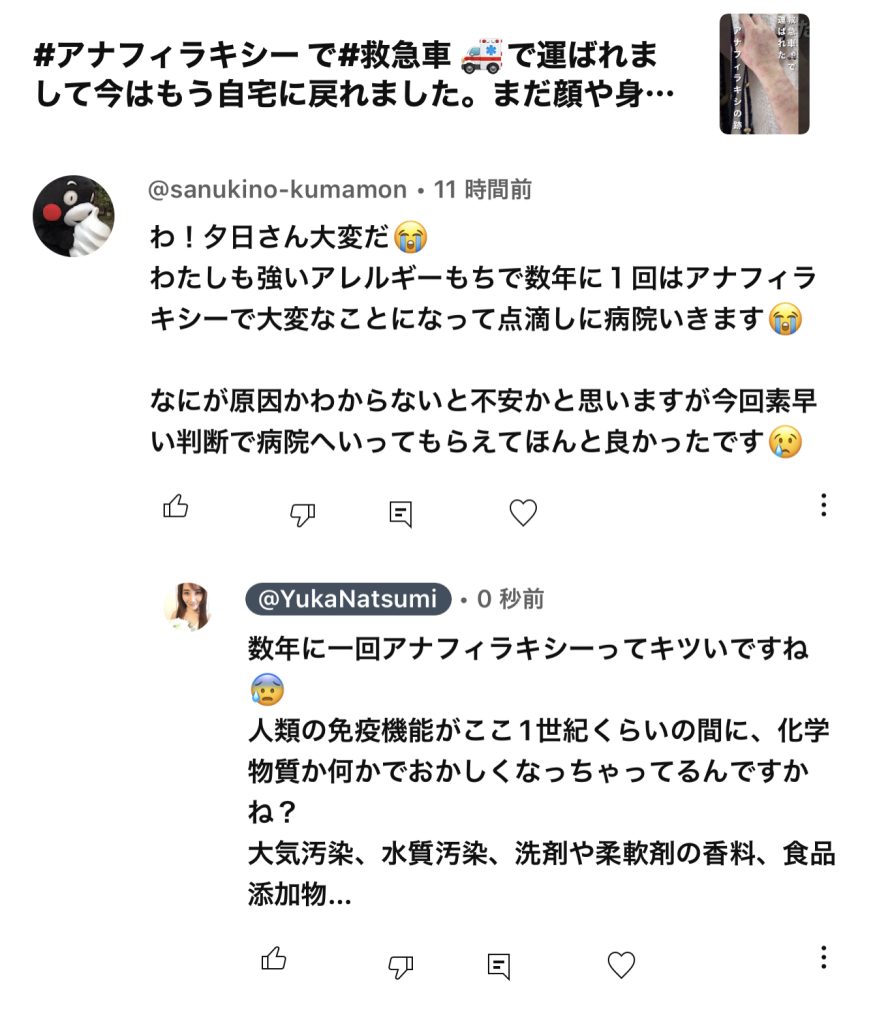Open the @sanukino-kumamon username link
Image resolution: width=875 pixels, height=1024 pixels.
click(x=277, y=190)
